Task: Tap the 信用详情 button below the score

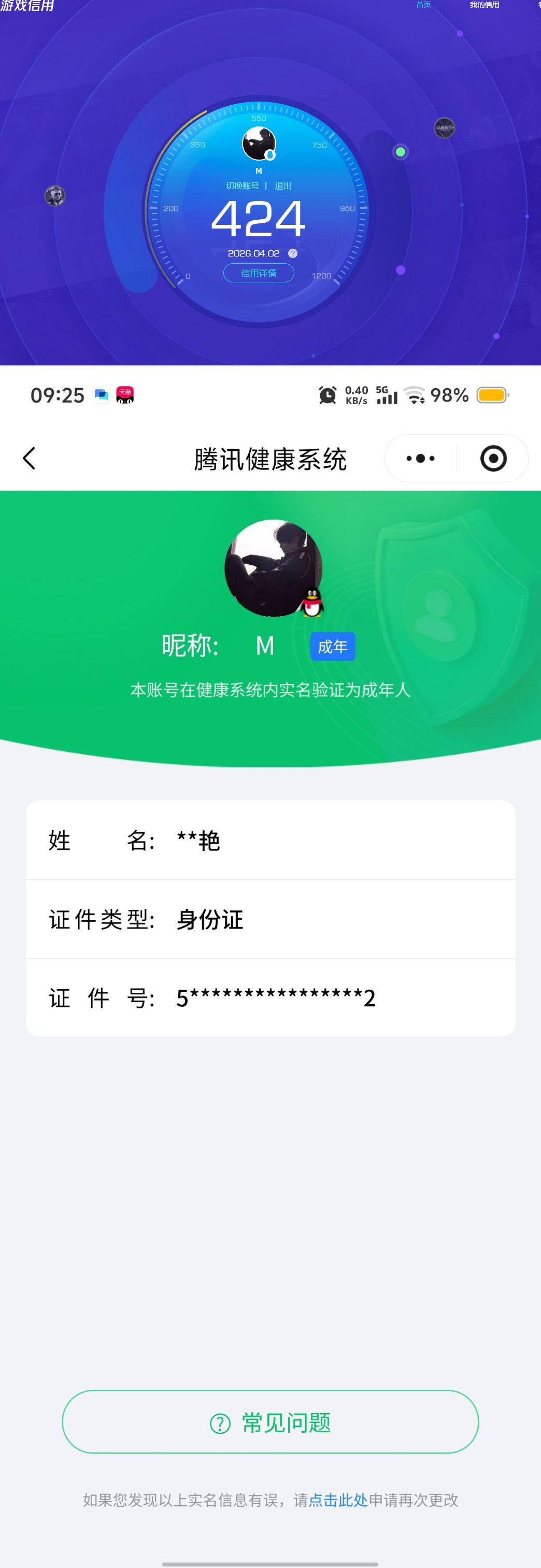Action: tap(259, 273)
